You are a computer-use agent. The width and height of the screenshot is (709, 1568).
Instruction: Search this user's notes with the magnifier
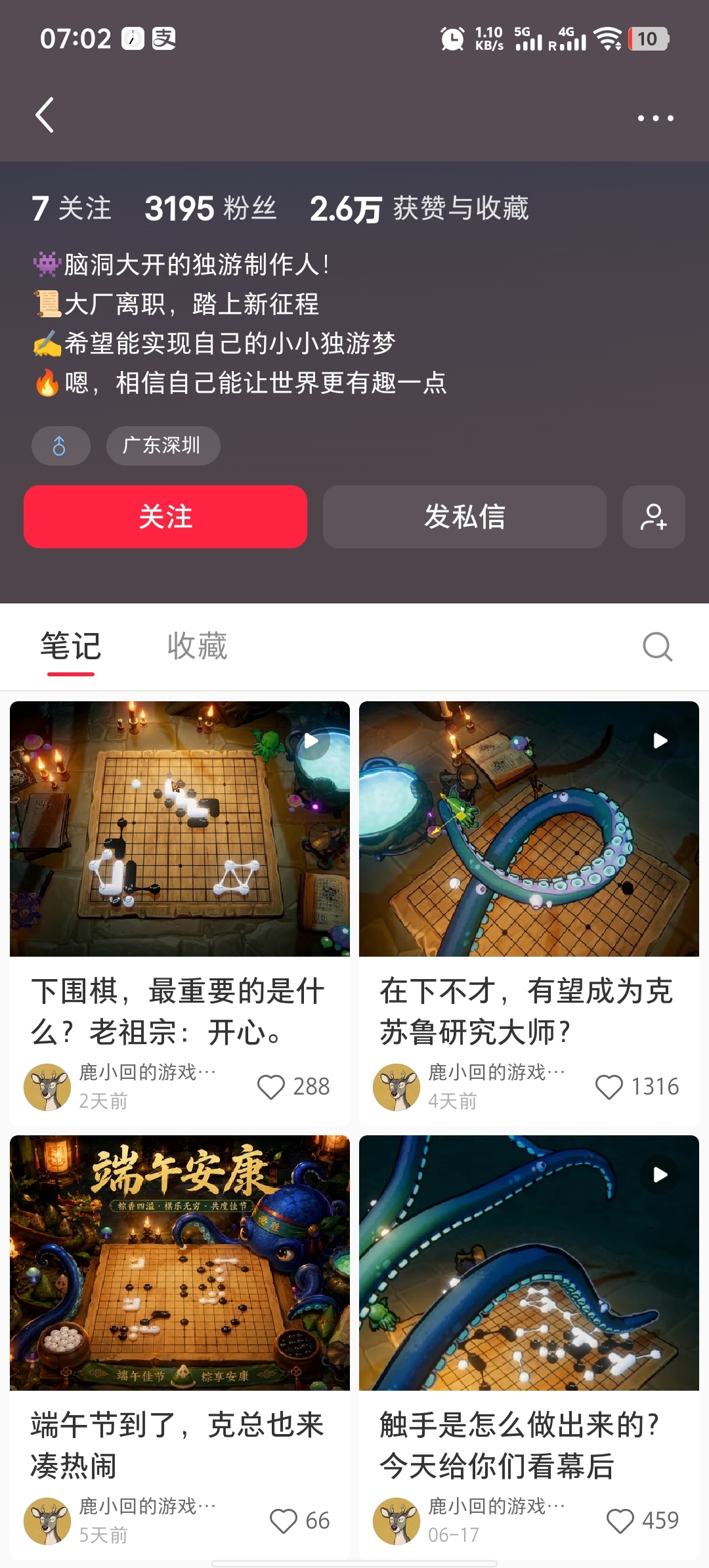(x=657, y=647)
